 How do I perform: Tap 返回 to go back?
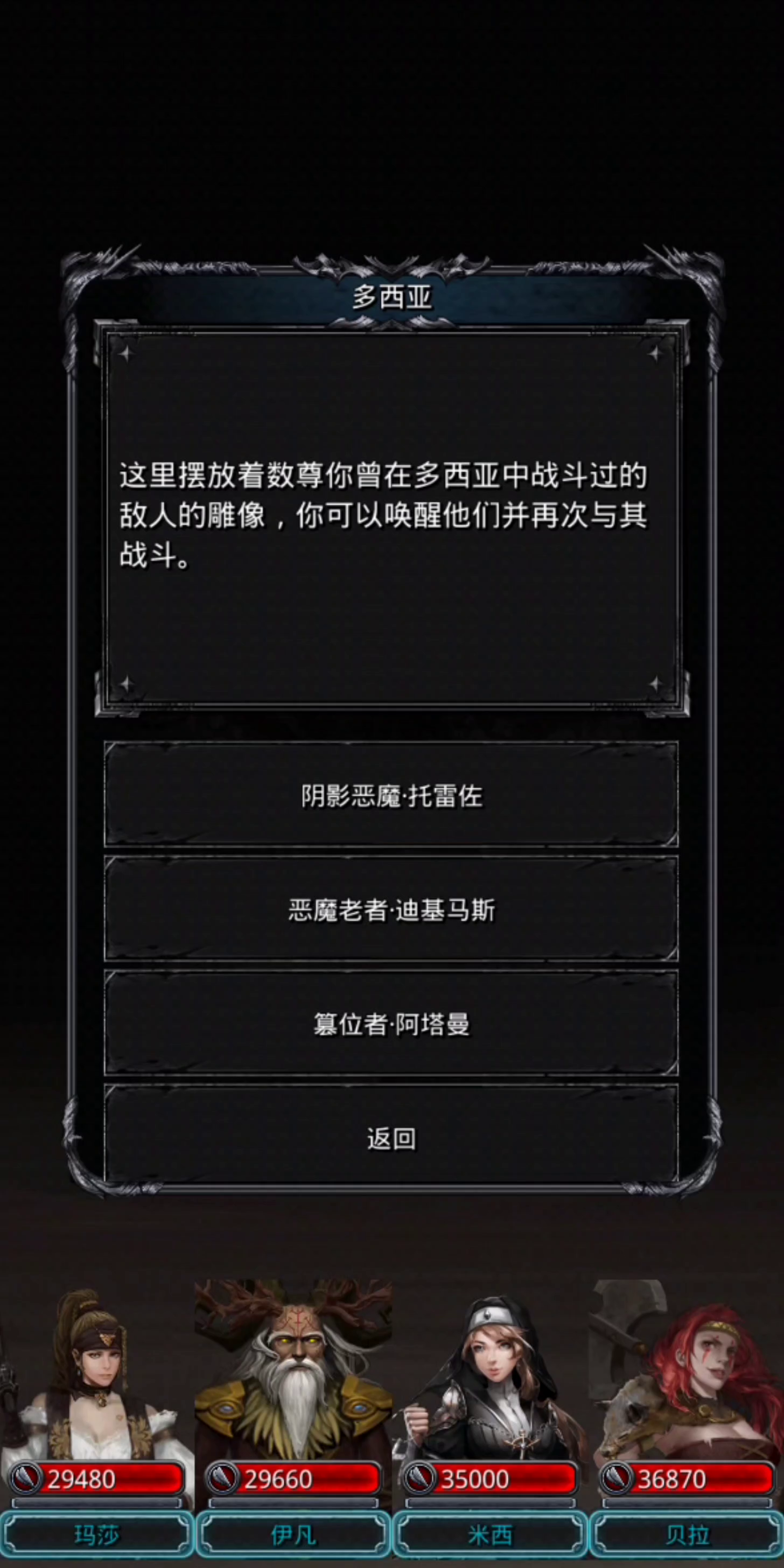point(391,1137)
